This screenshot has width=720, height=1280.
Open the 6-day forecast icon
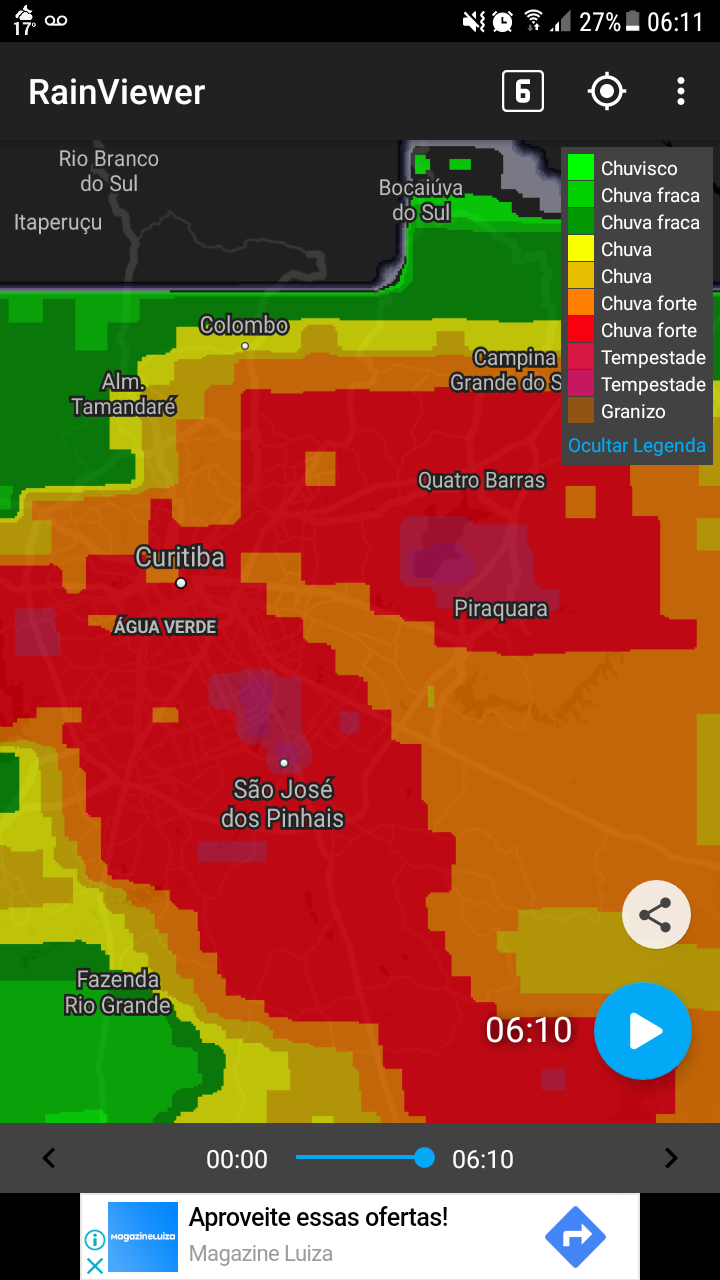[522, 92]
